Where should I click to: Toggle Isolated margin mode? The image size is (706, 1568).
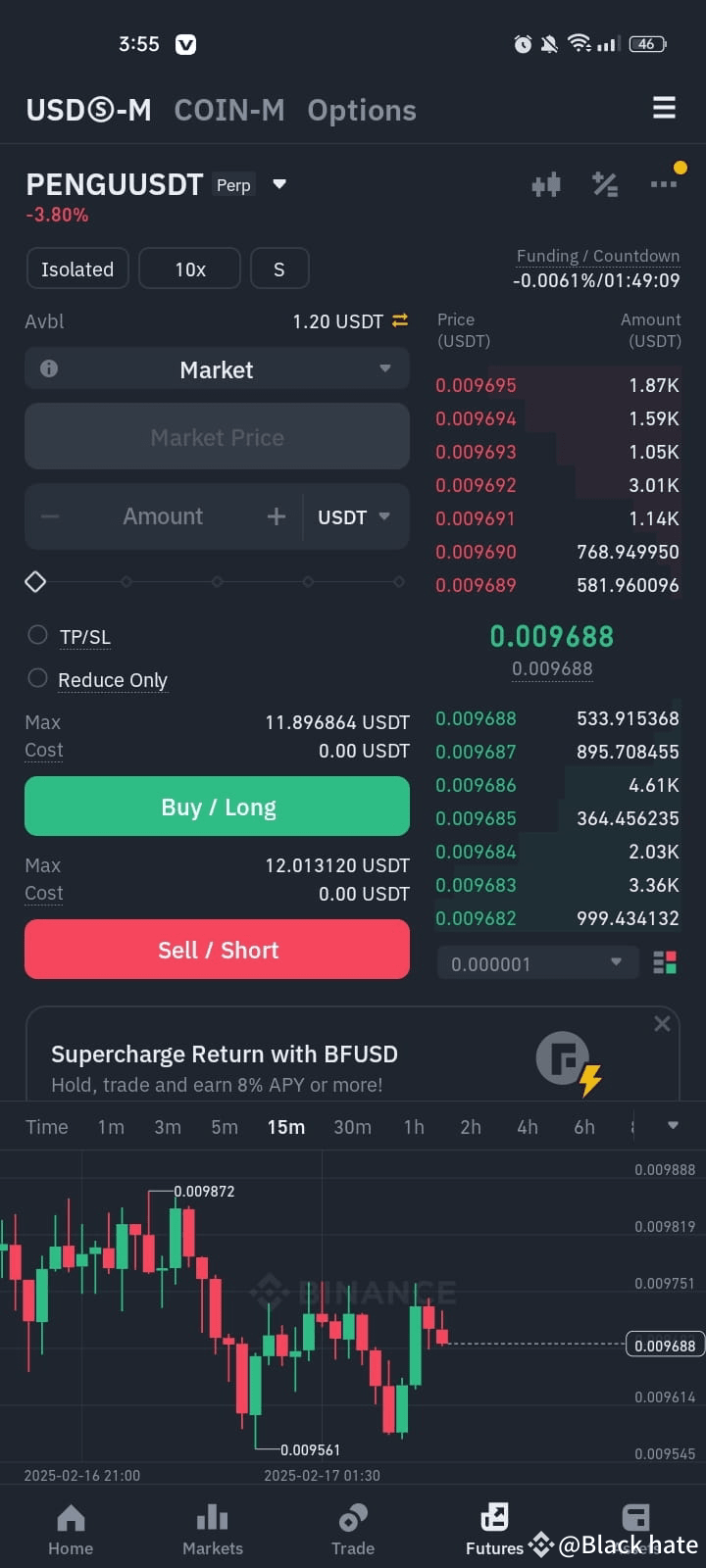coord(77,268)
